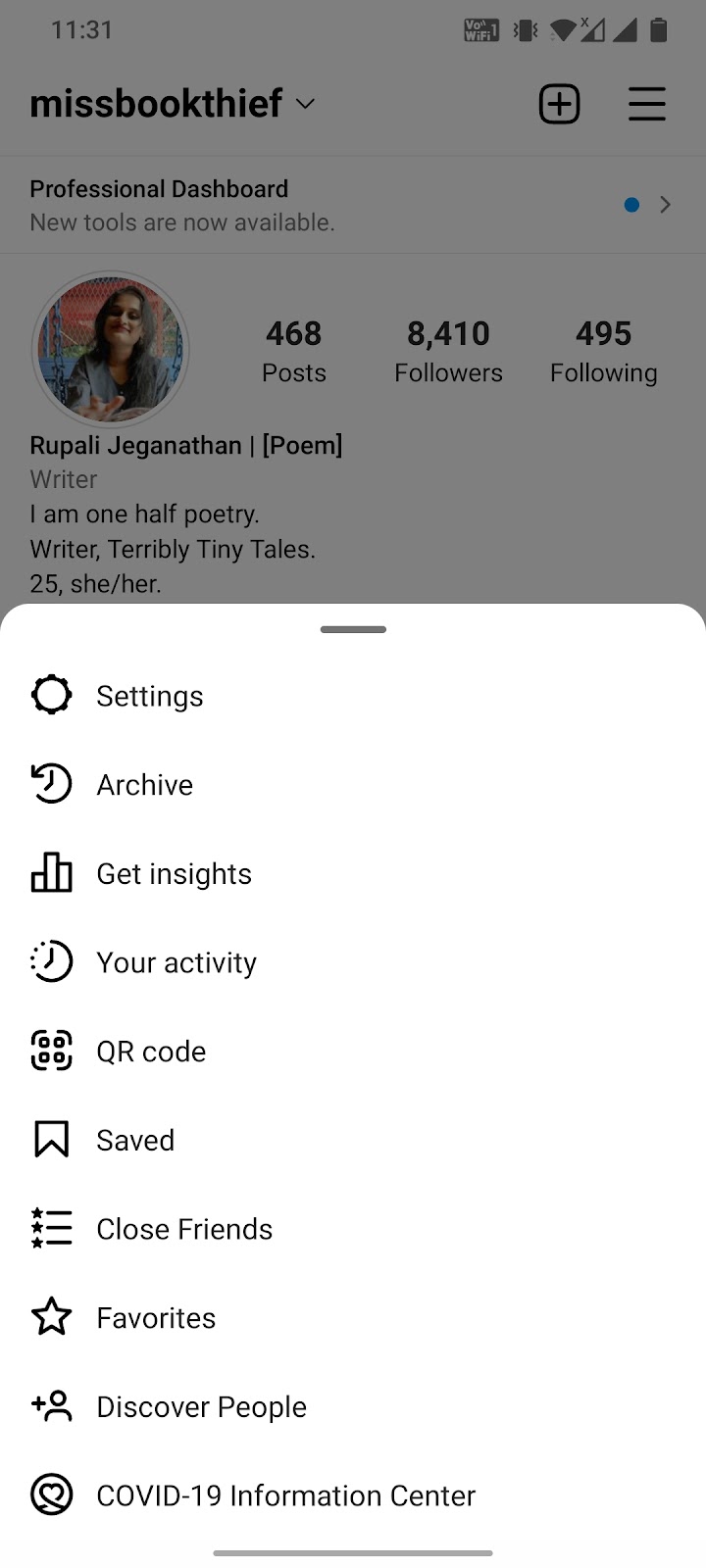Select Get insights
Screen dimensions: 706x1568
point(174,874)
